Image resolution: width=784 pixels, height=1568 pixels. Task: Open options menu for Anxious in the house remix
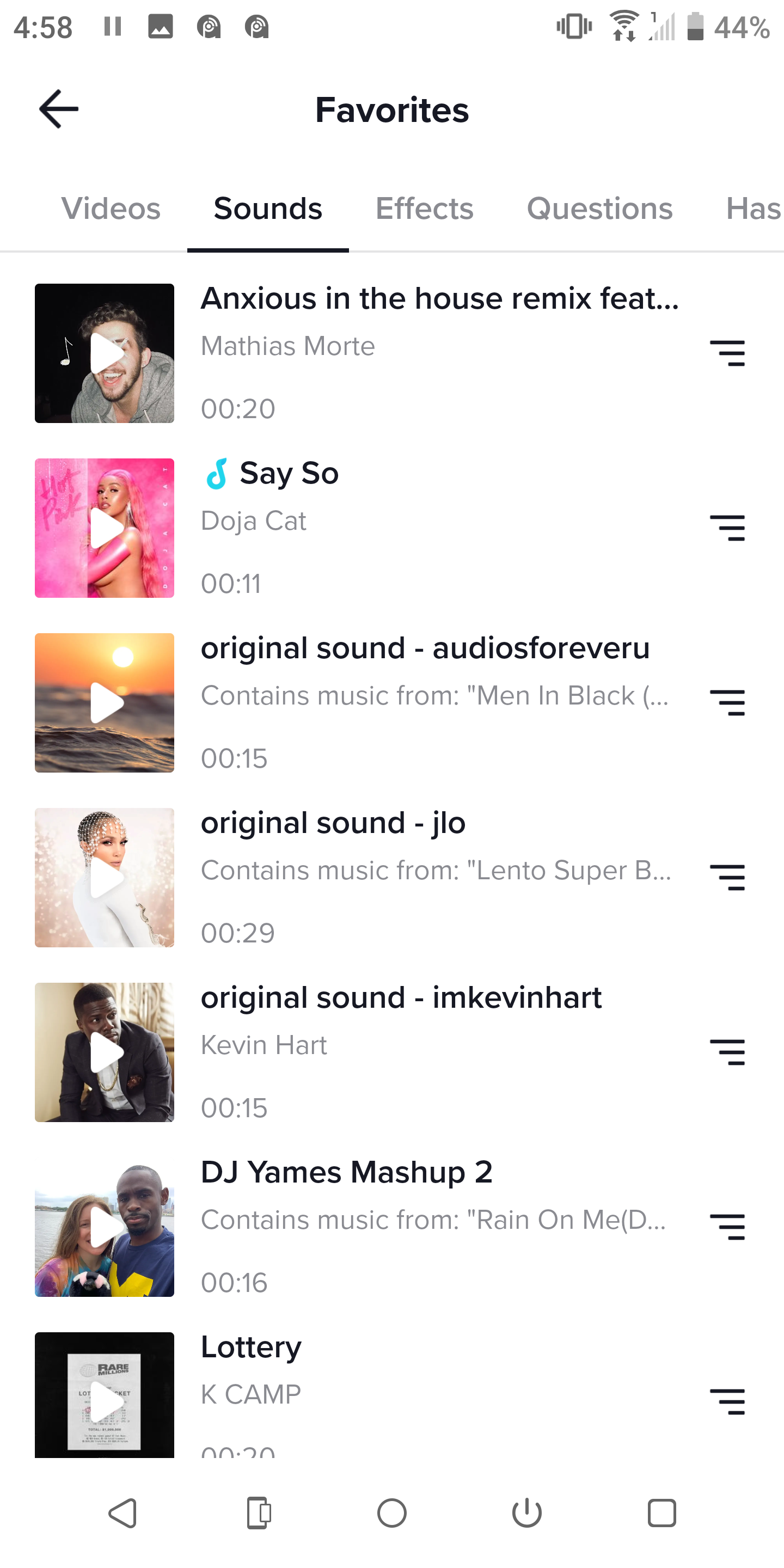coord(728,353)
